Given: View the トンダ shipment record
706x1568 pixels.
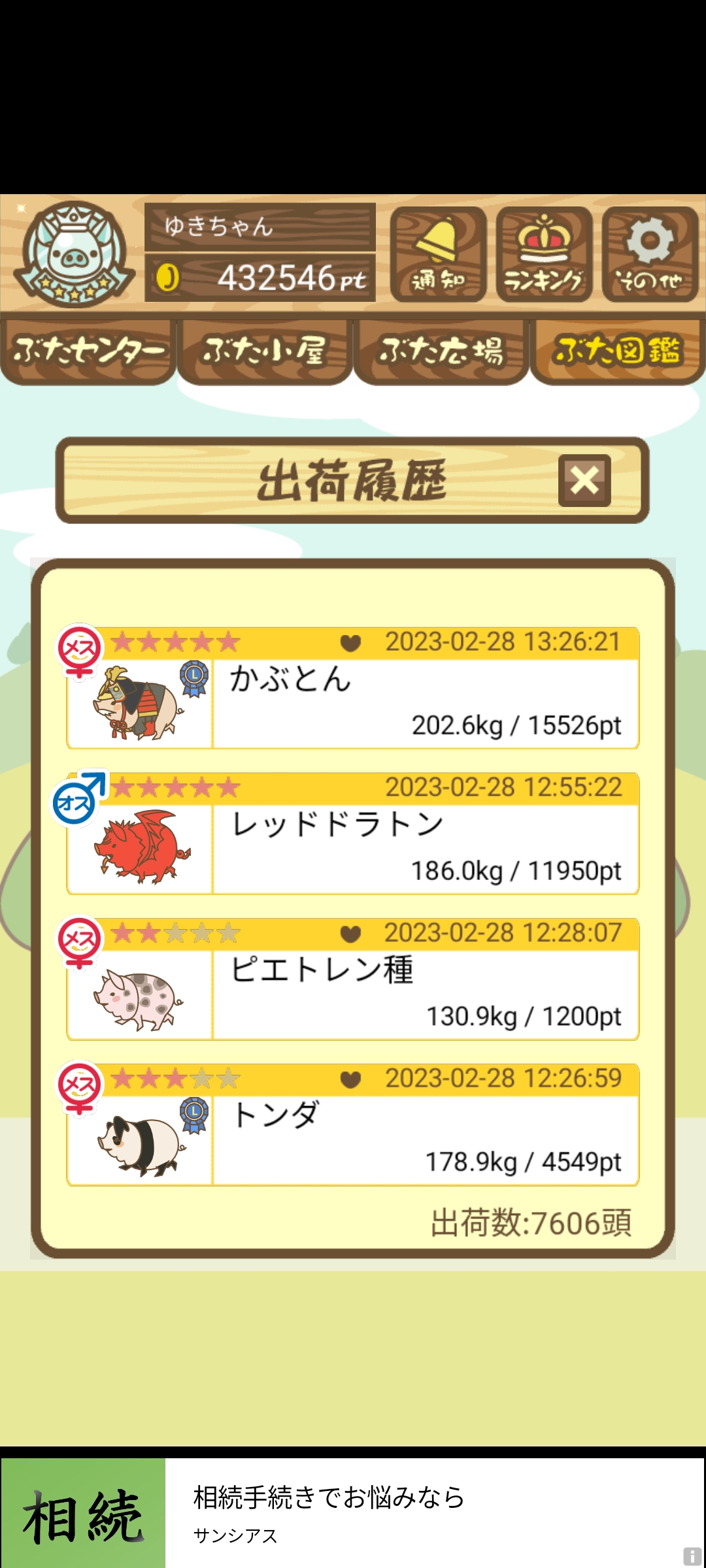Looking at the screenshot, I should click(353, 1125).
